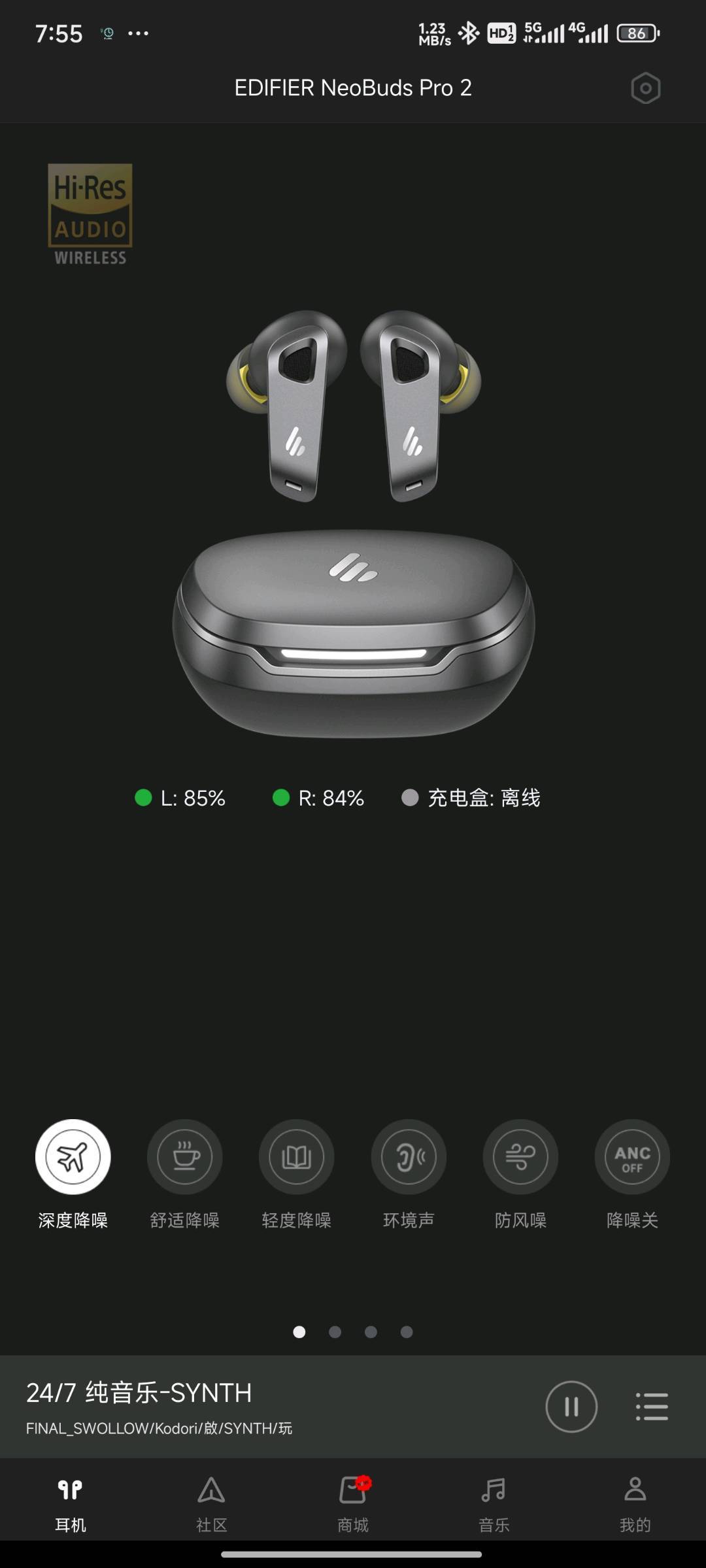Select 降噪关 to turn ANC off
Viewport: 706px width, 1568px height.
[632, 1156]
